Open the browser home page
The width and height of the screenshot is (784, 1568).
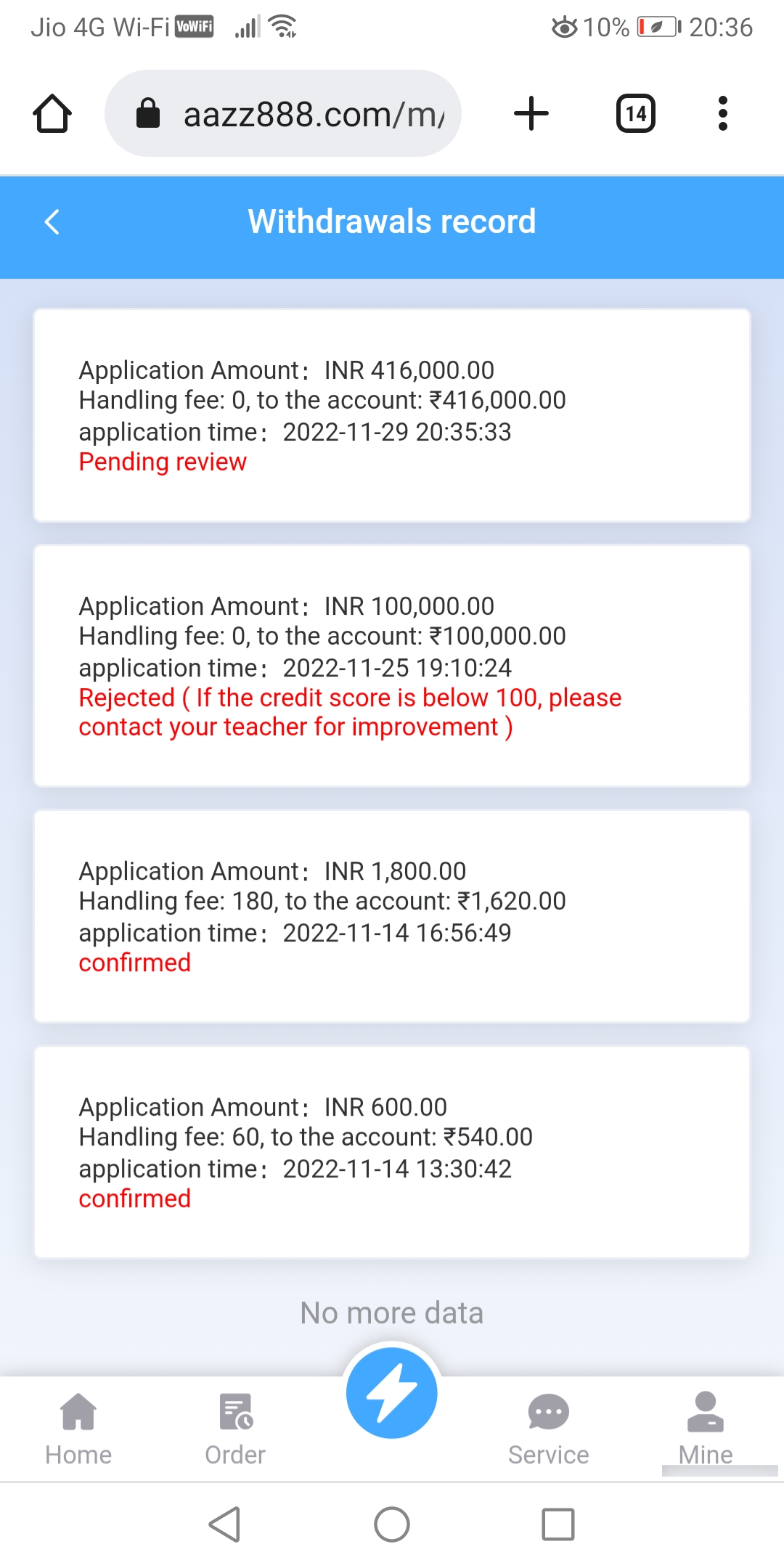coord(52,114)
